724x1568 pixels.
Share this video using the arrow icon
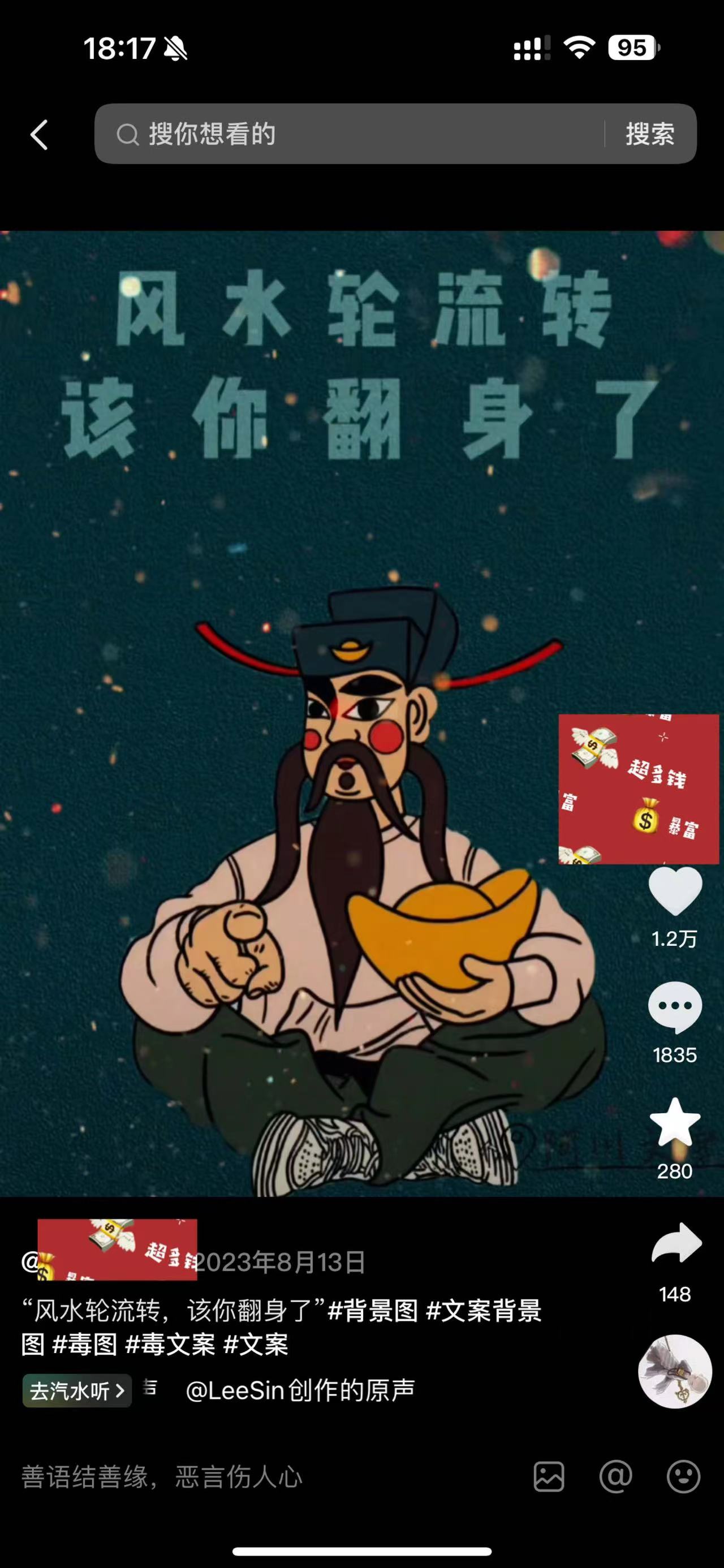[x=676, y=1243]
